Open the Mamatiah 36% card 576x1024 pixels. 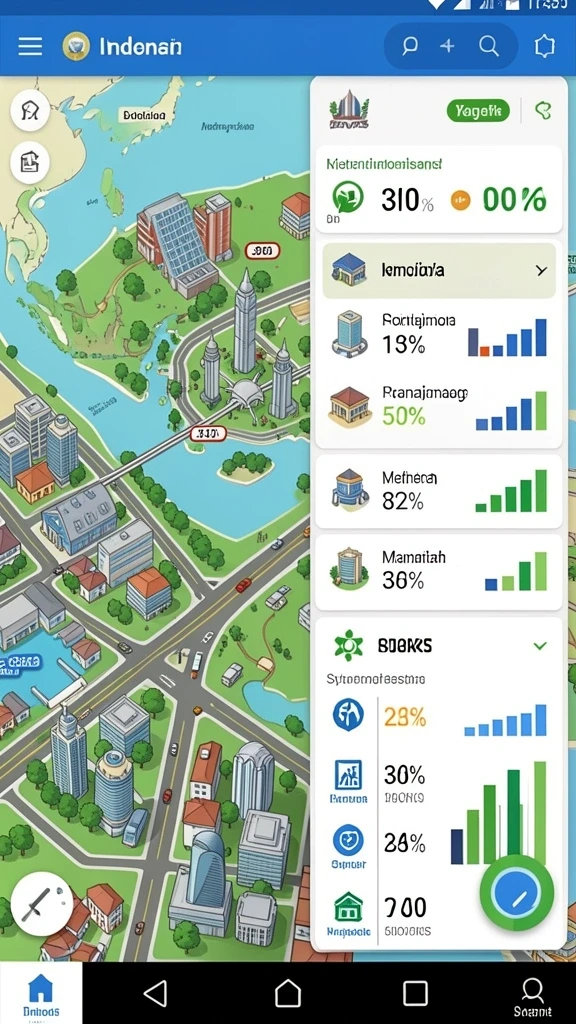coord(439,571)
